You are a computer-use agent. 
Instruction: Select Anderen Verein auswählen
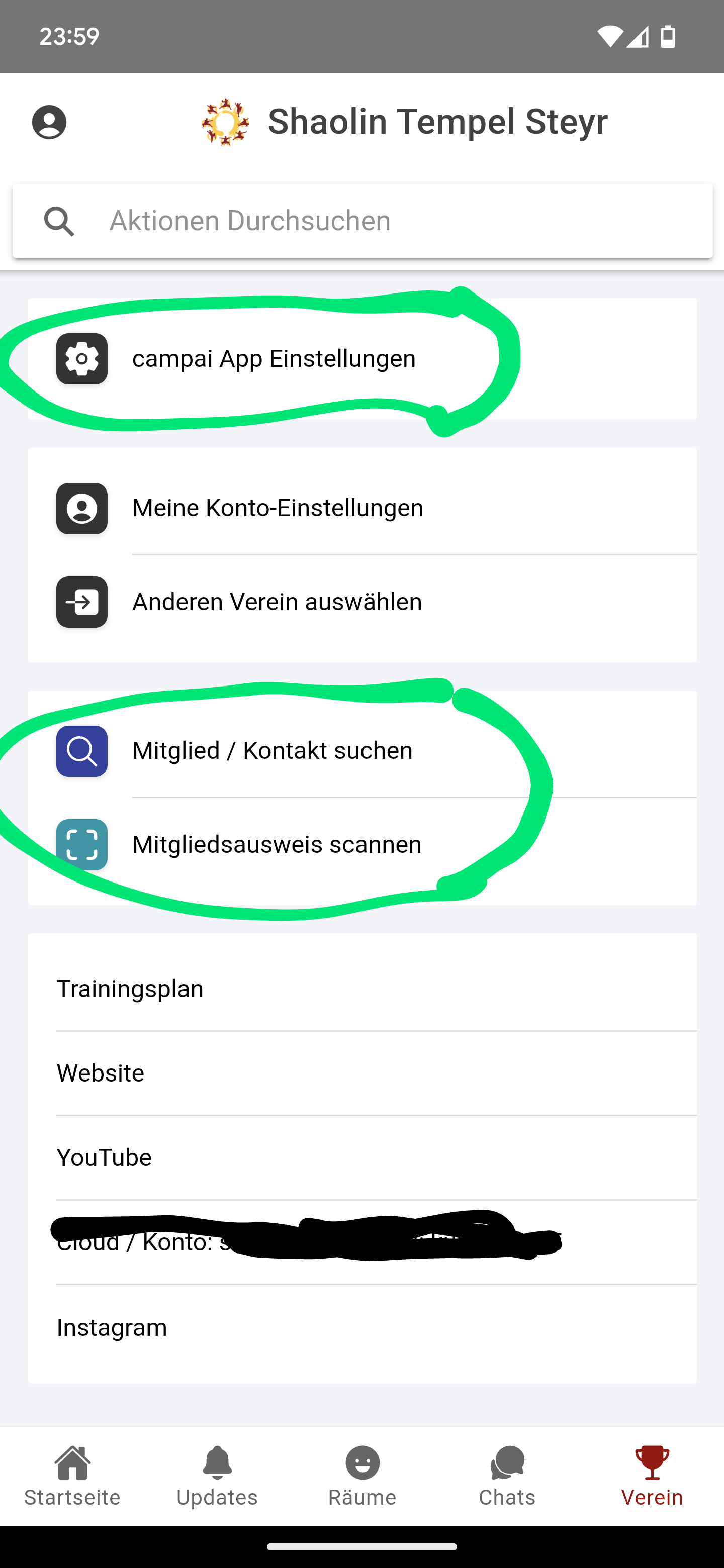pyautogui.click(x=363, y=602)
